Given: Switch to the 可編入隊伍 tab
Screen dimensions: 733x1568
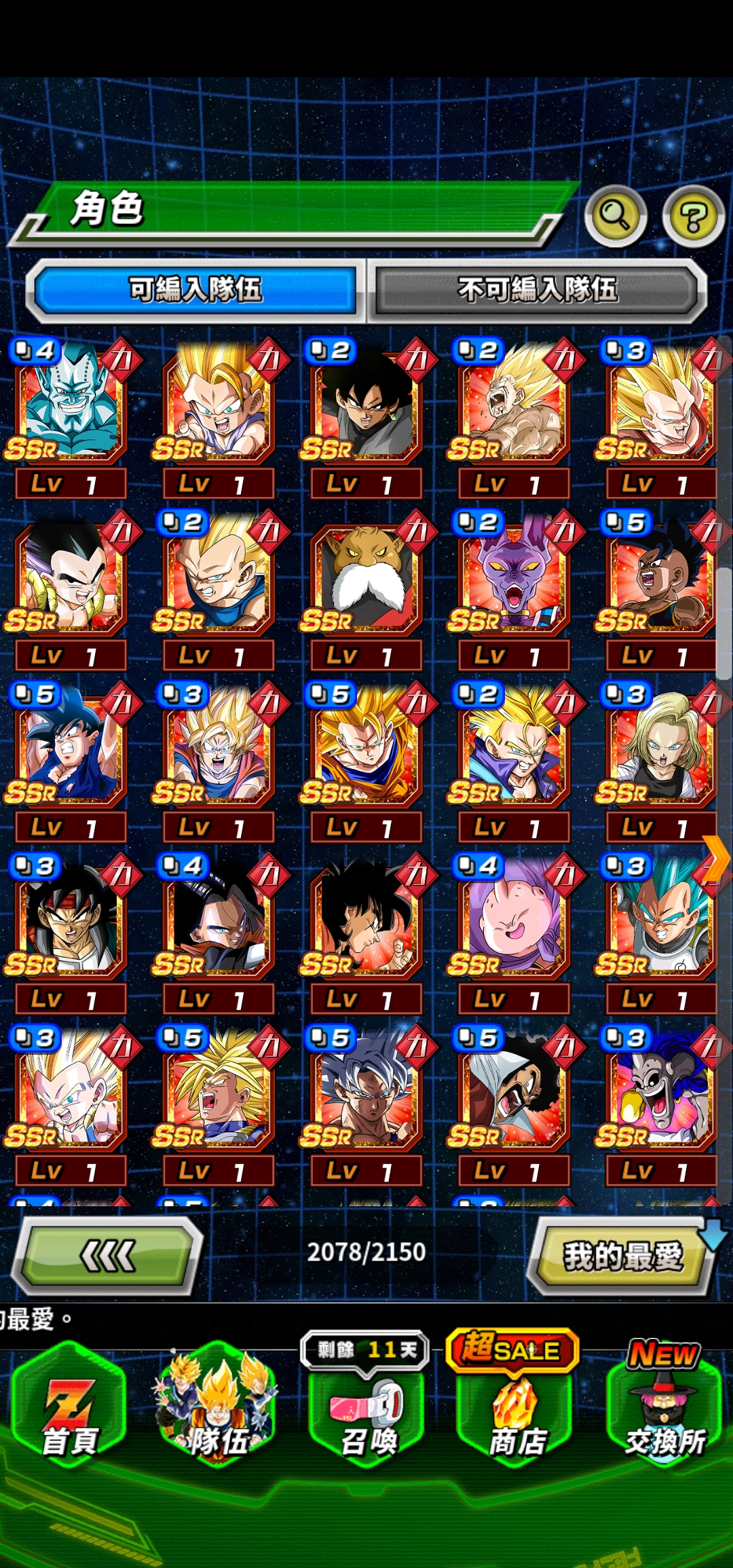Looking at the screenshot, I should click(195, 290).
